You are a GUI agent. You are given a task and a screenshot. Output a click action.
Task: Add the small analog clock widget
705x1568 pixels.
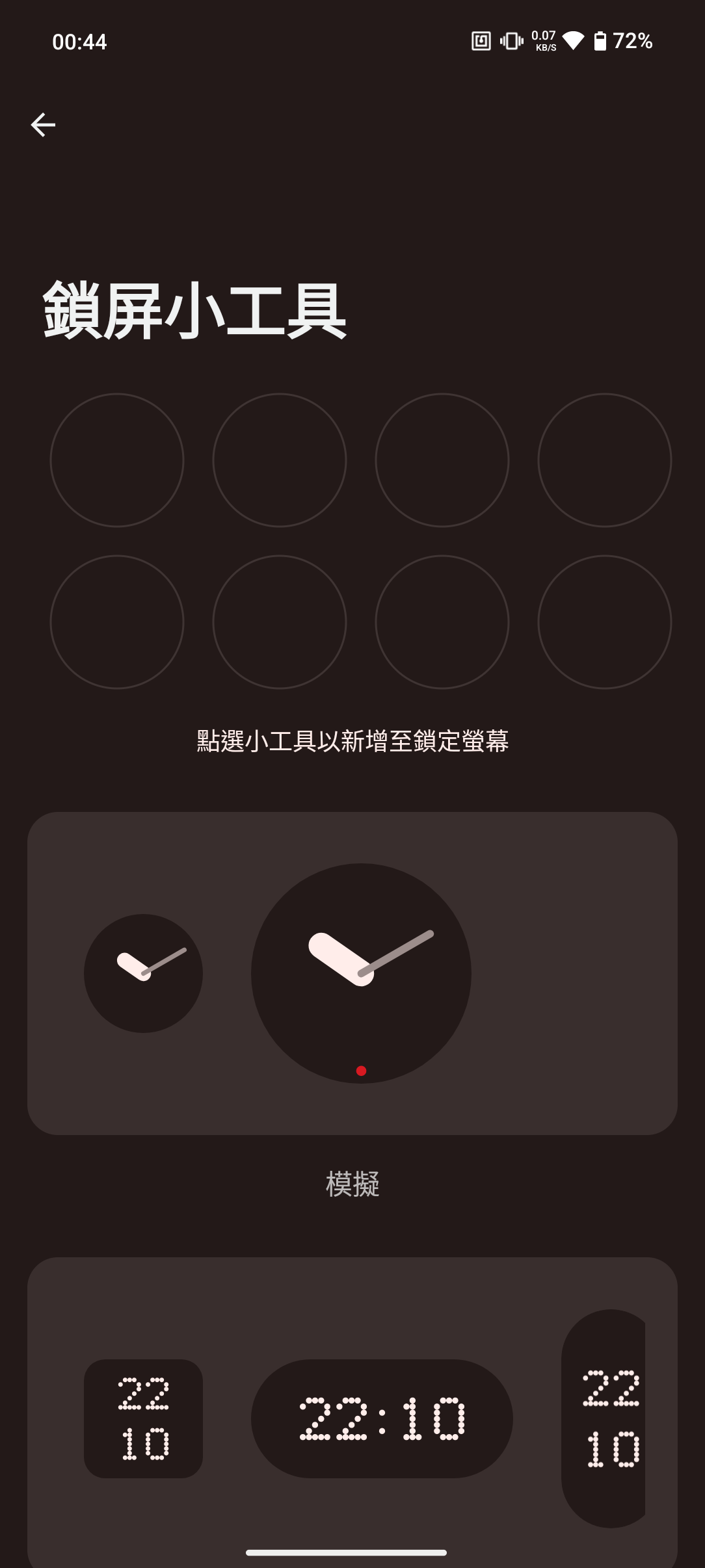143,973
